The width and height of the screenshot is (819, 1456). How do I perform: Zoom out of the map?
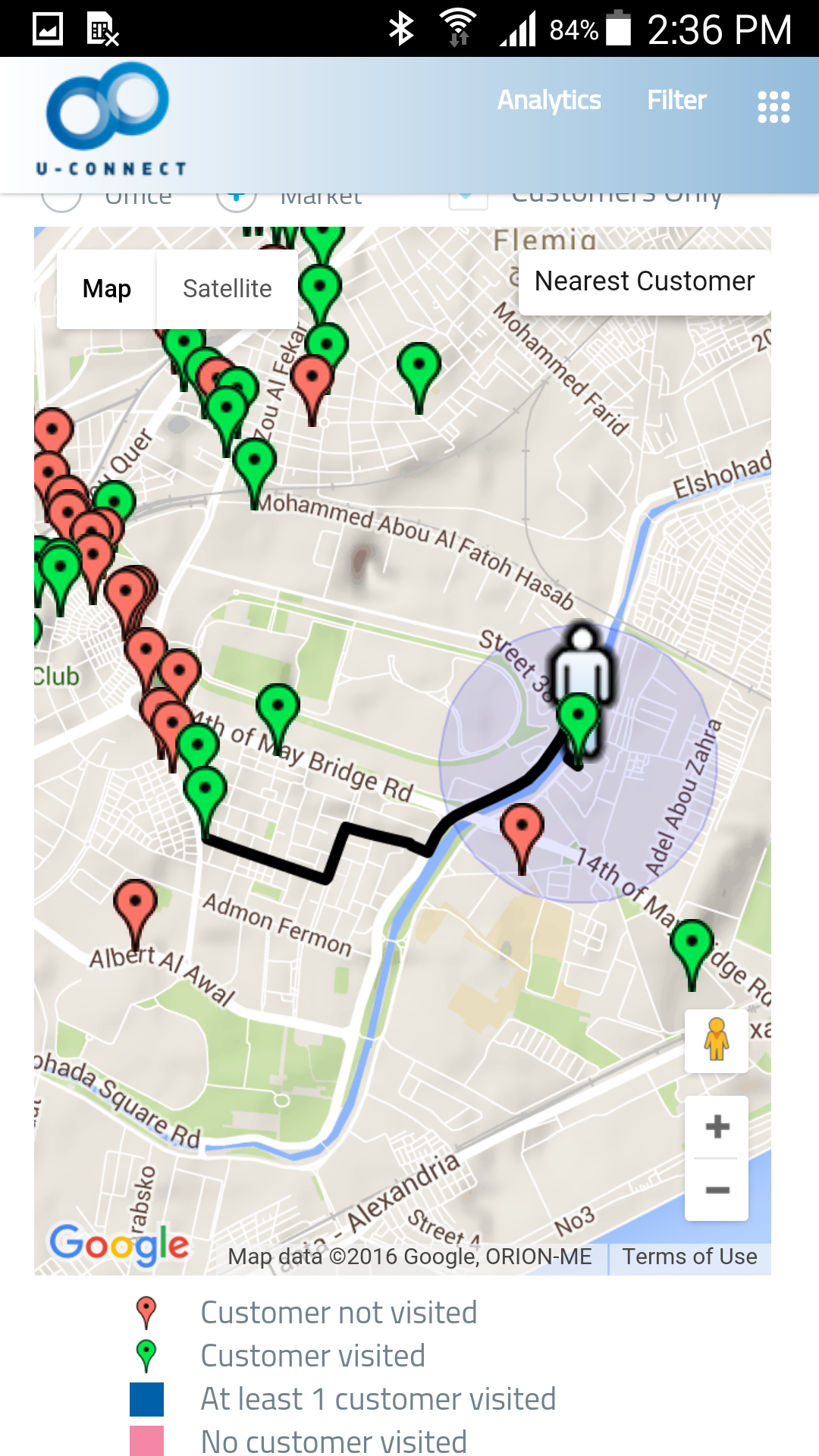pyautogui.click(x=717, y=1190)
